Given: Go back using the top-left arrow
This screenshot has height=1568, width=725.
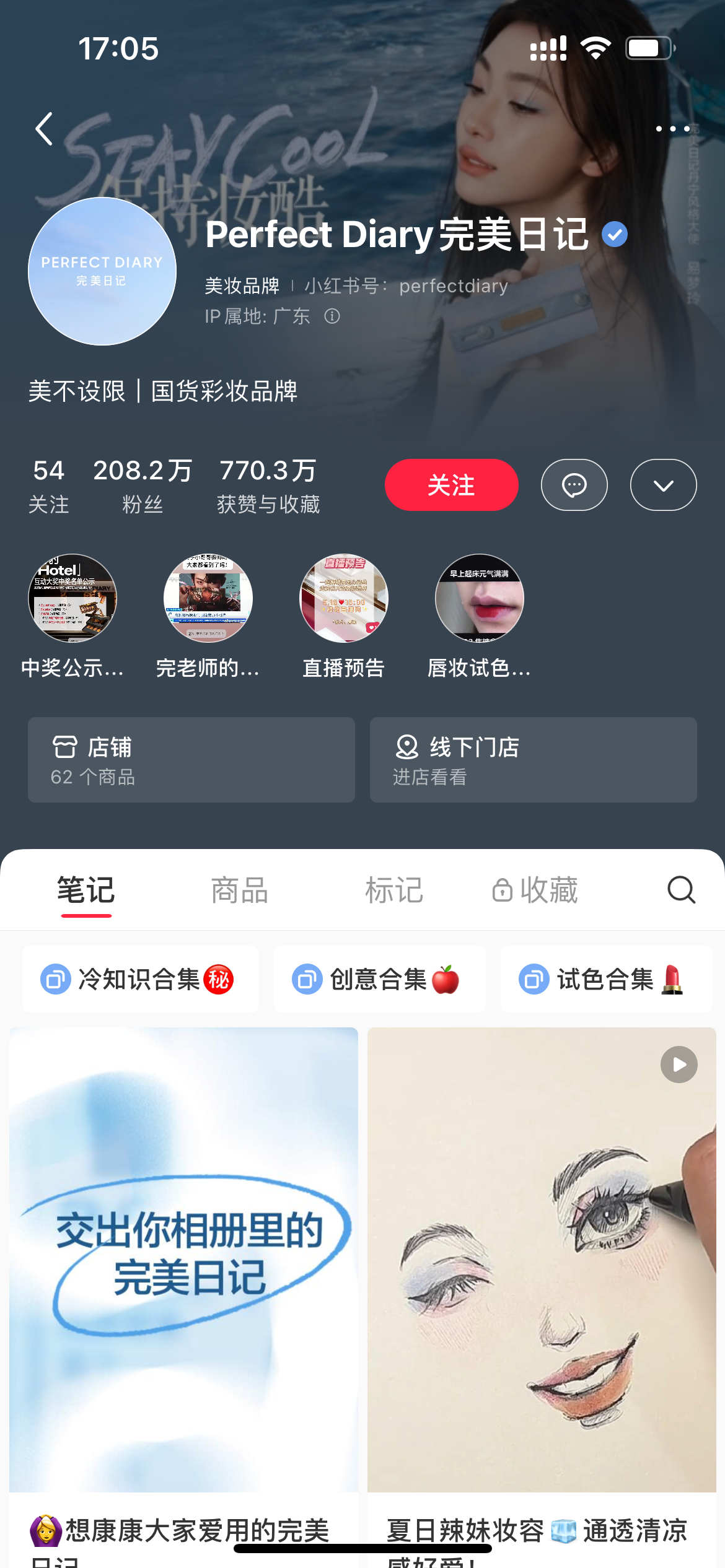Looking at the screenshot, I should click(44, 129).
